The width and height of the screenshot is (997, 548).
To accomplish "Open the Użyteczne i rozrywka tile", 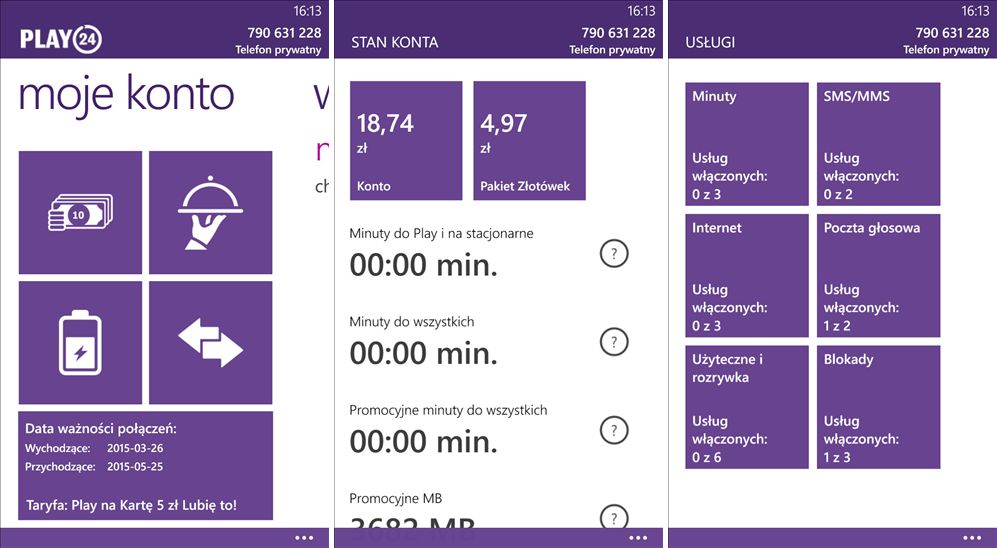I will (x=747, y=406).
